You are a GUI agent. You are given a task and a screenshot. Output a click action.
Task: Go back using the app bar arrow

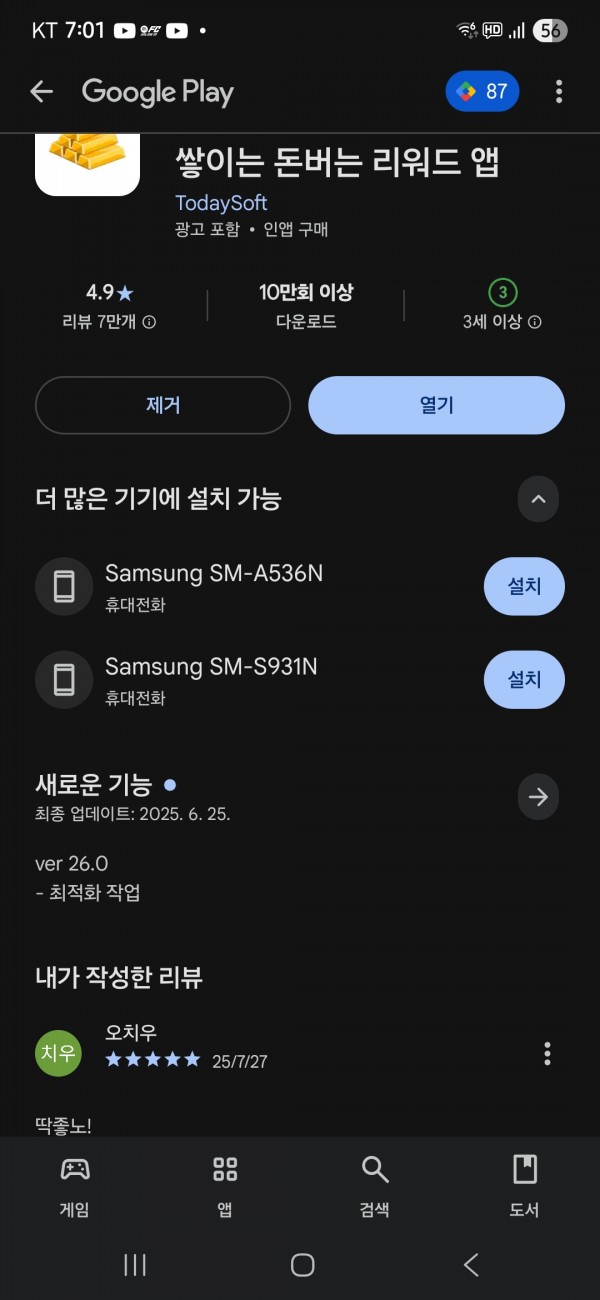[x=41, y=92]
